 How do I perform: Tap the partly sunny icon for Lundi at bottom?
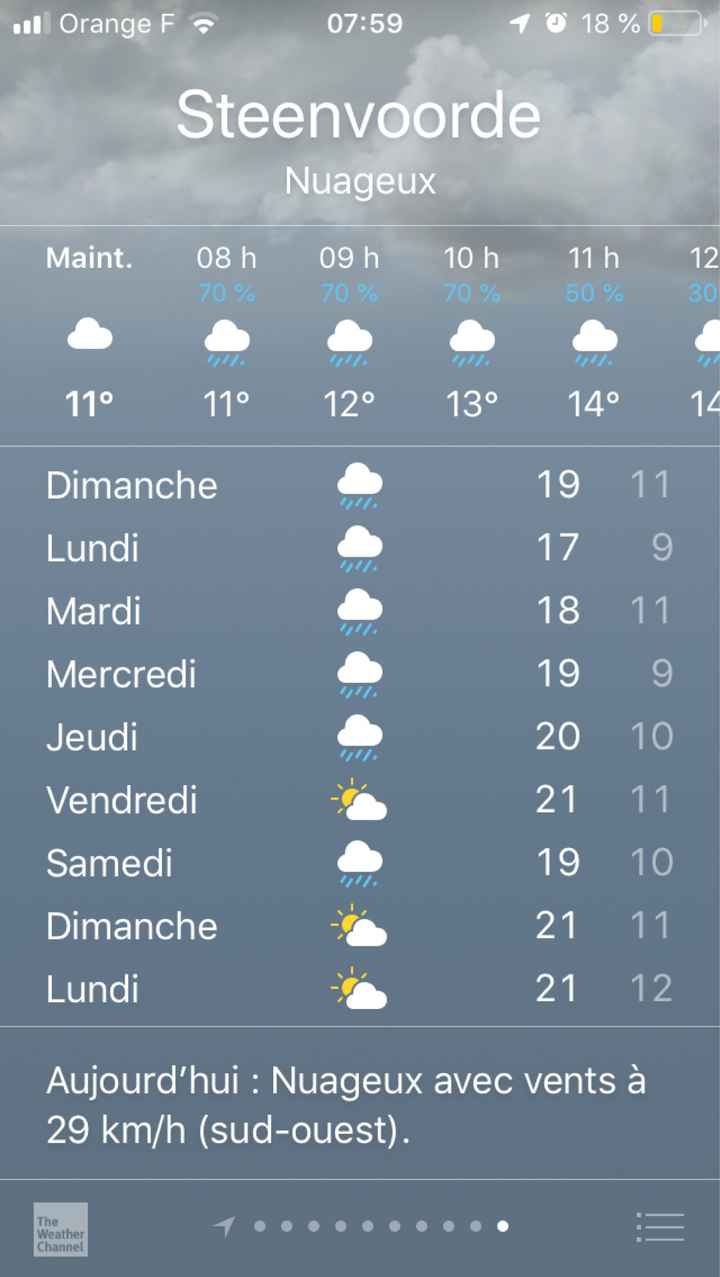[359, 988]
